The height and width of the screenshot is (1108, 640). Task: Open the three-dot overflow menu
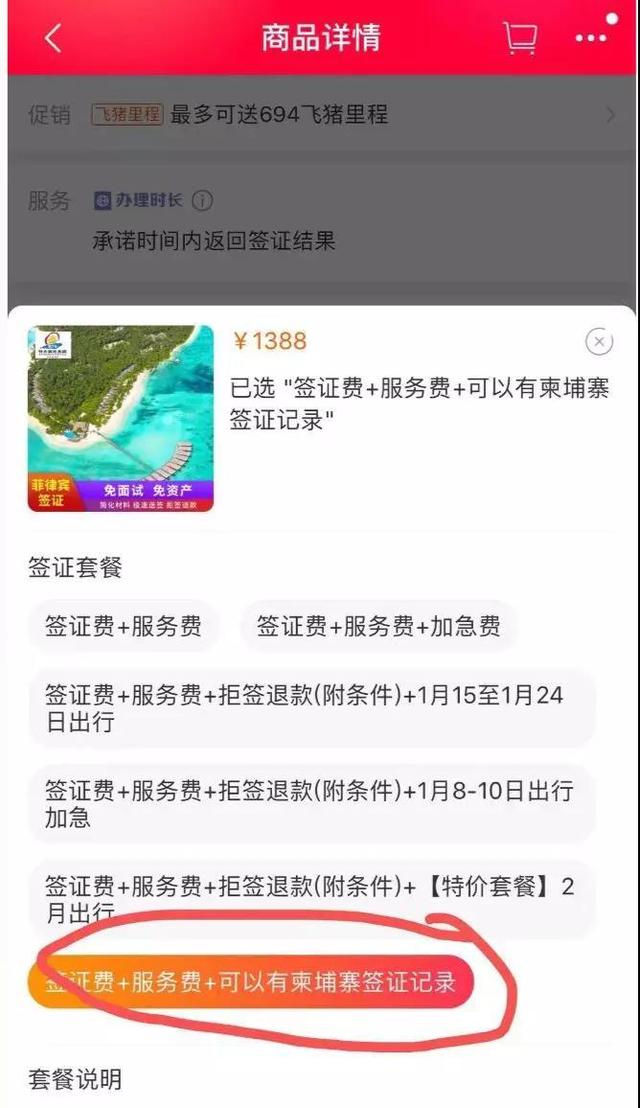pyautogui.click(x=590, y=38)
